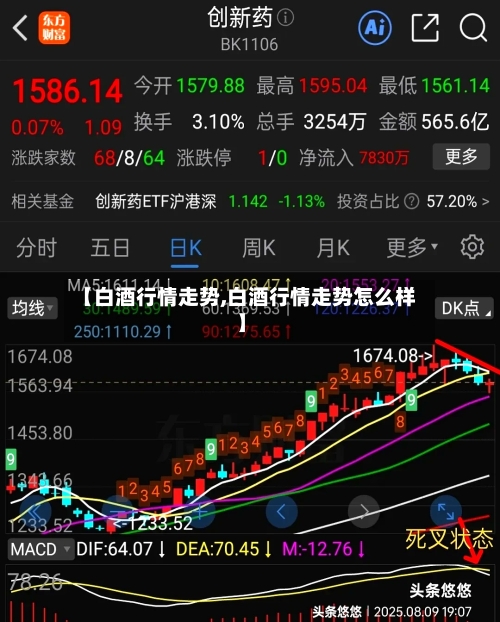Expand the MACD indicator dropdown

coord(41,549)
